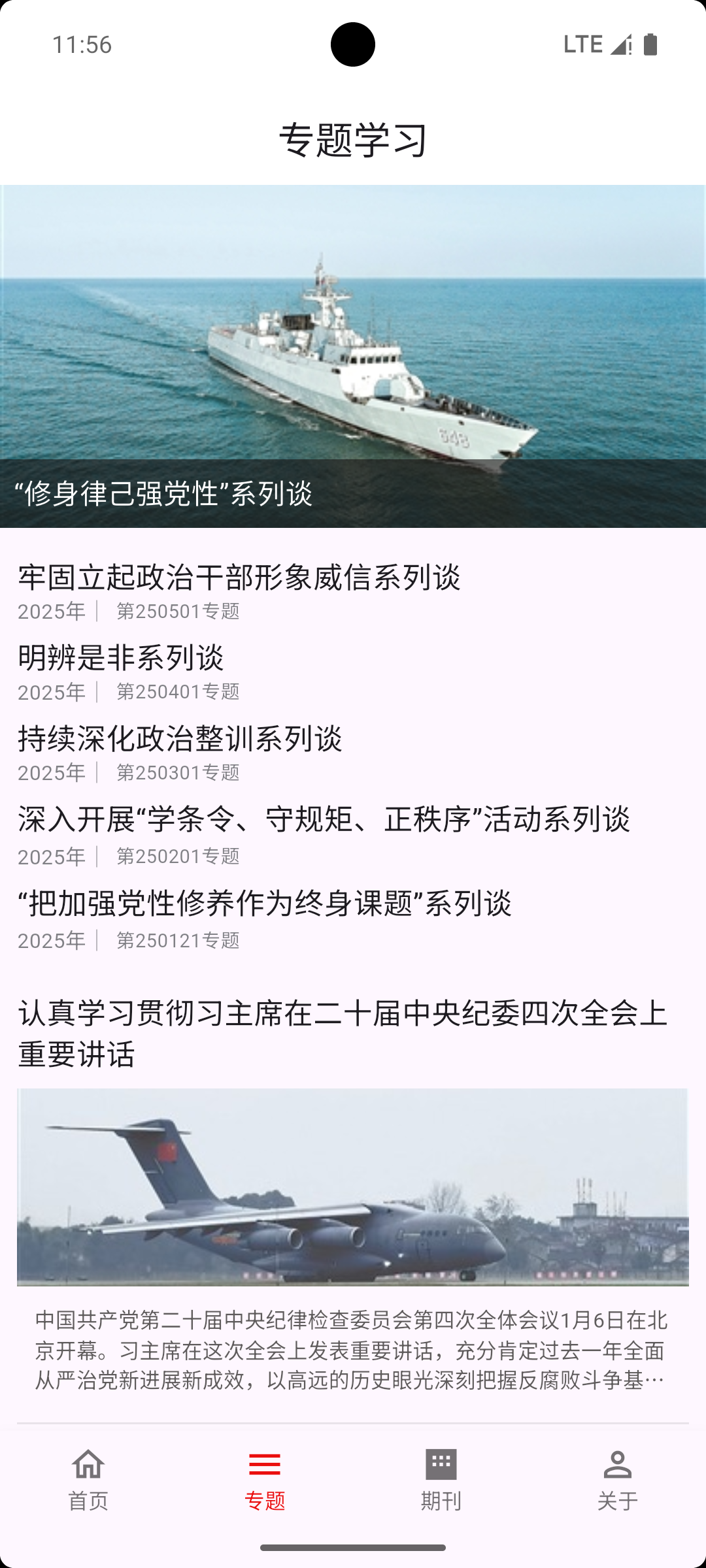Open the 关于 tab
The image size is (706, 1568).
pos(618,1480)
